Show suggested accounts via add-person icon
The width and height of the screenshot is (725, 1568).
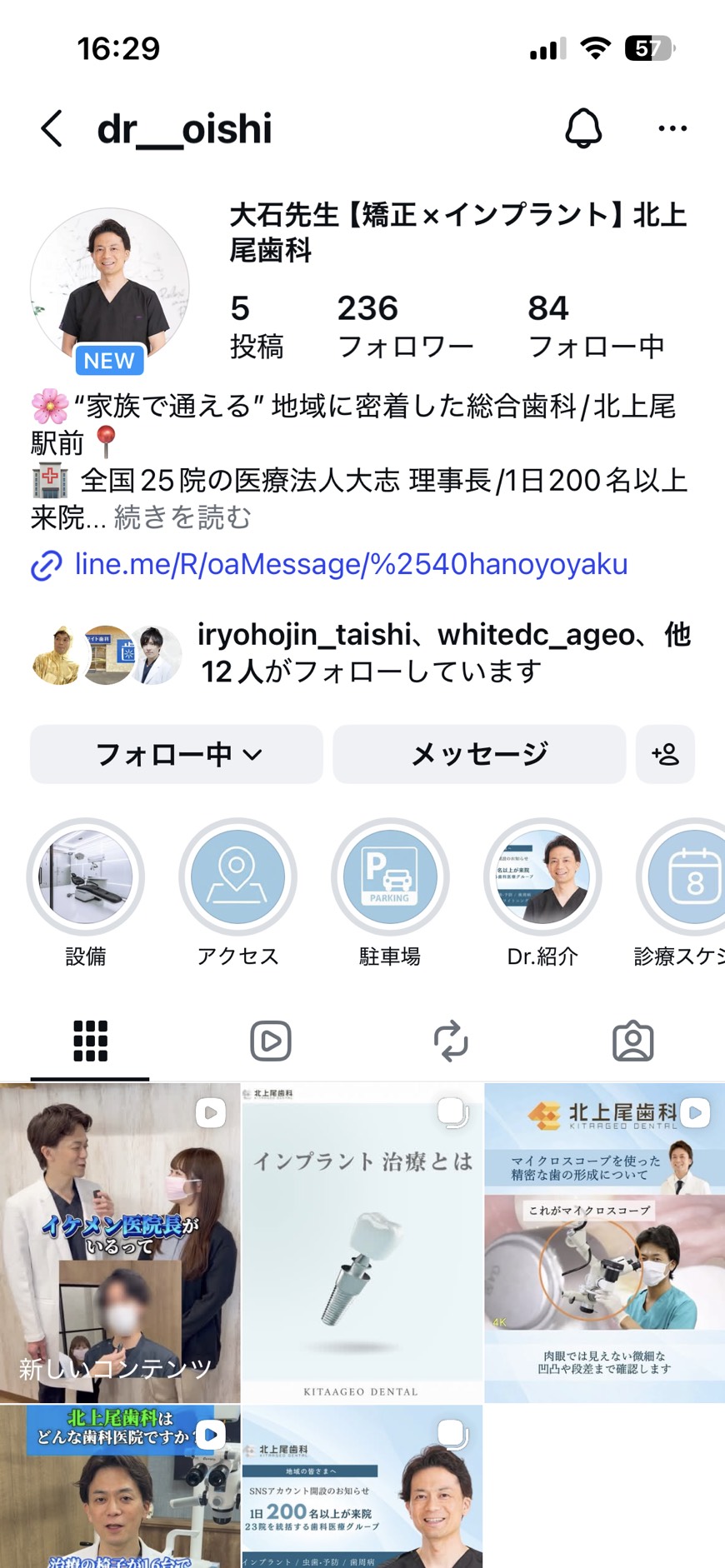point(665,754)
